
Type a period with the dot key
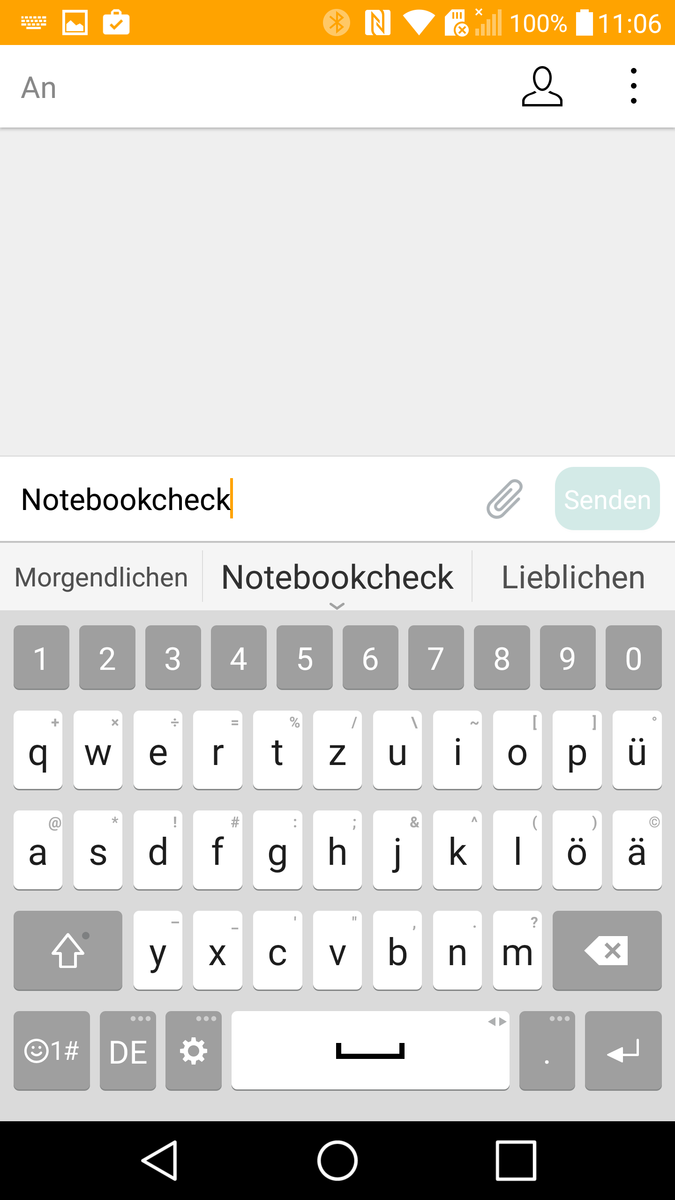(547, 1051)
